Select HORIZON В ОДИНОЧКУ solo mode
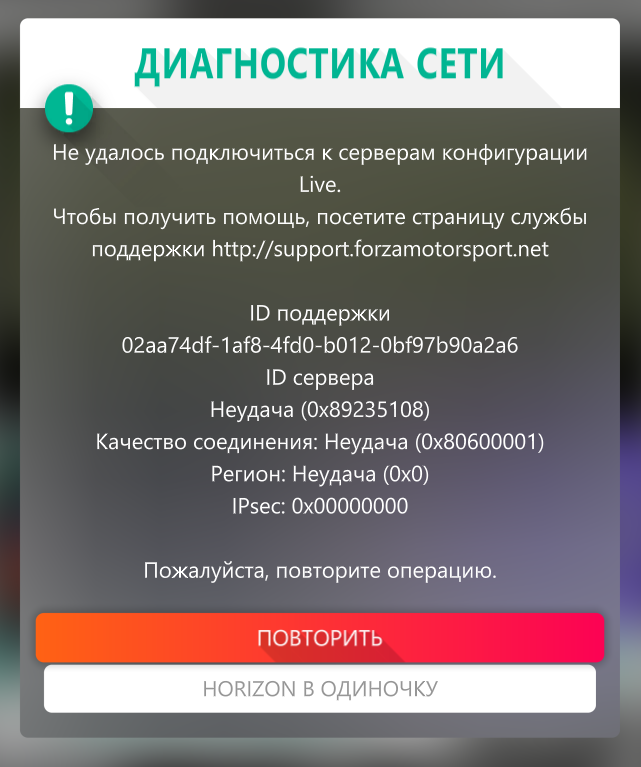 pos(320,689)
